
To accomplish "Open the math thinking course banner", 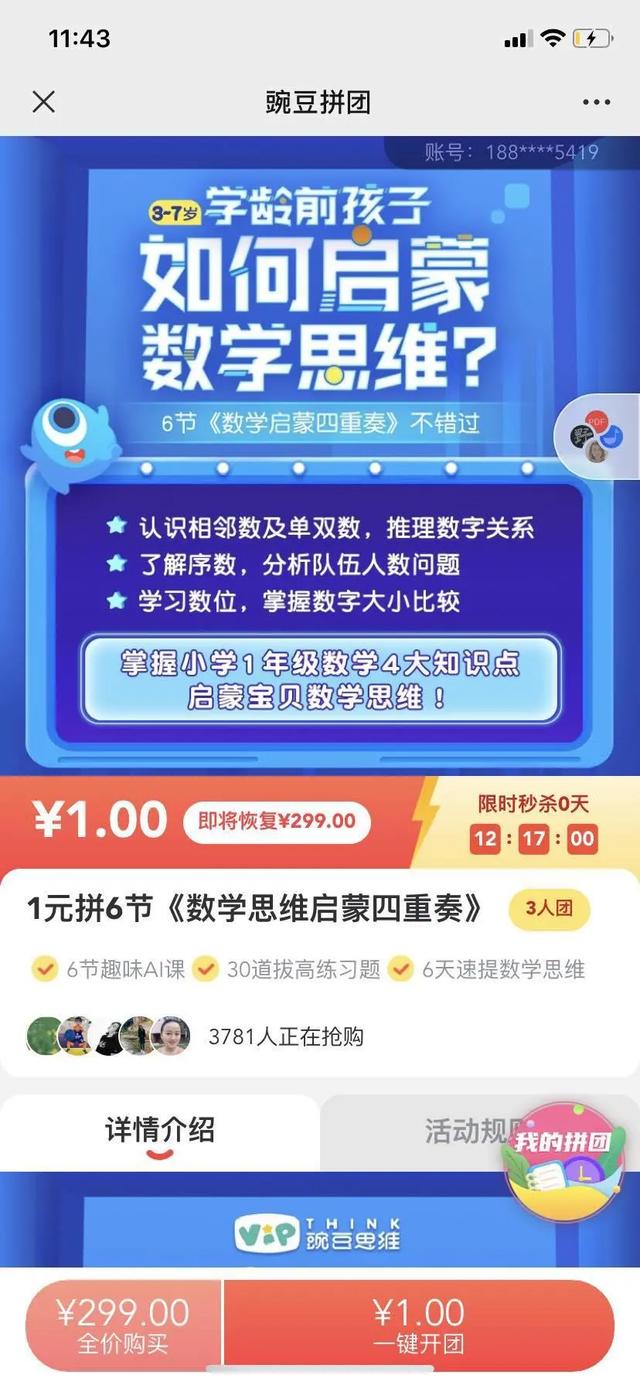I will click(320, 455).
